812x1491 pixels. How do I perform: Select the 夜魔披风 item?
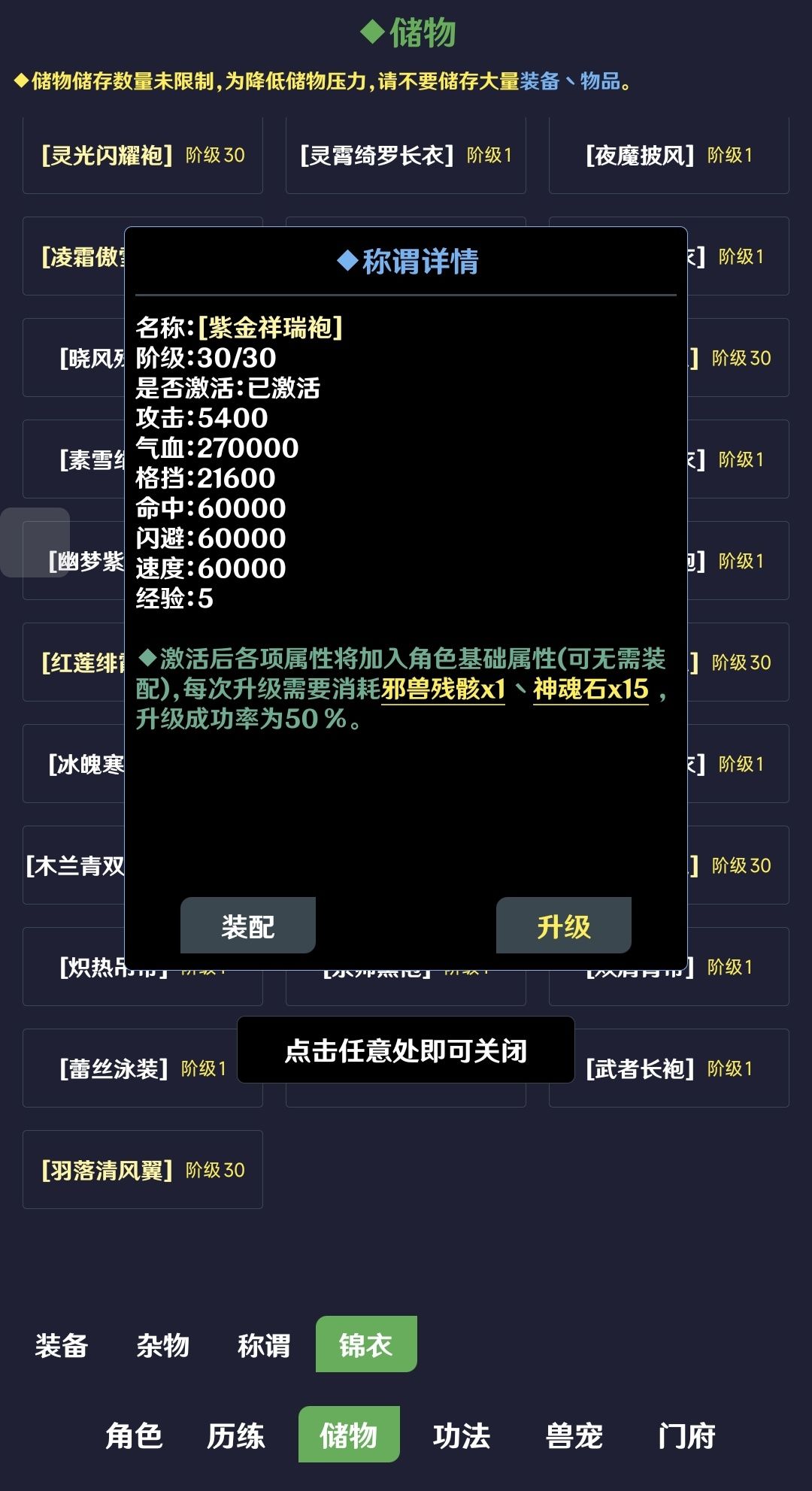[668, 154]
